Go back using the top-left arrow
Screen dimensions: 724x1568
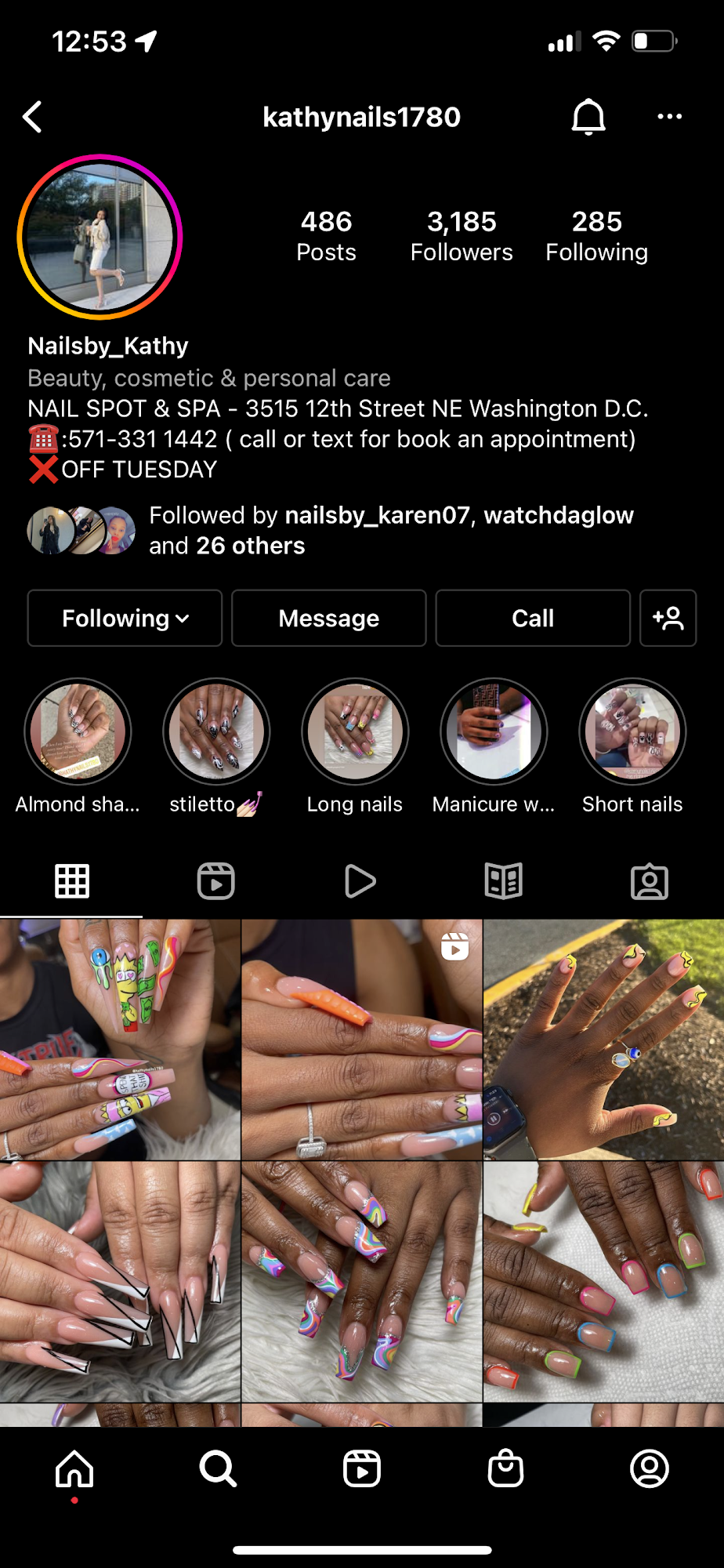[x=32, y=118]
